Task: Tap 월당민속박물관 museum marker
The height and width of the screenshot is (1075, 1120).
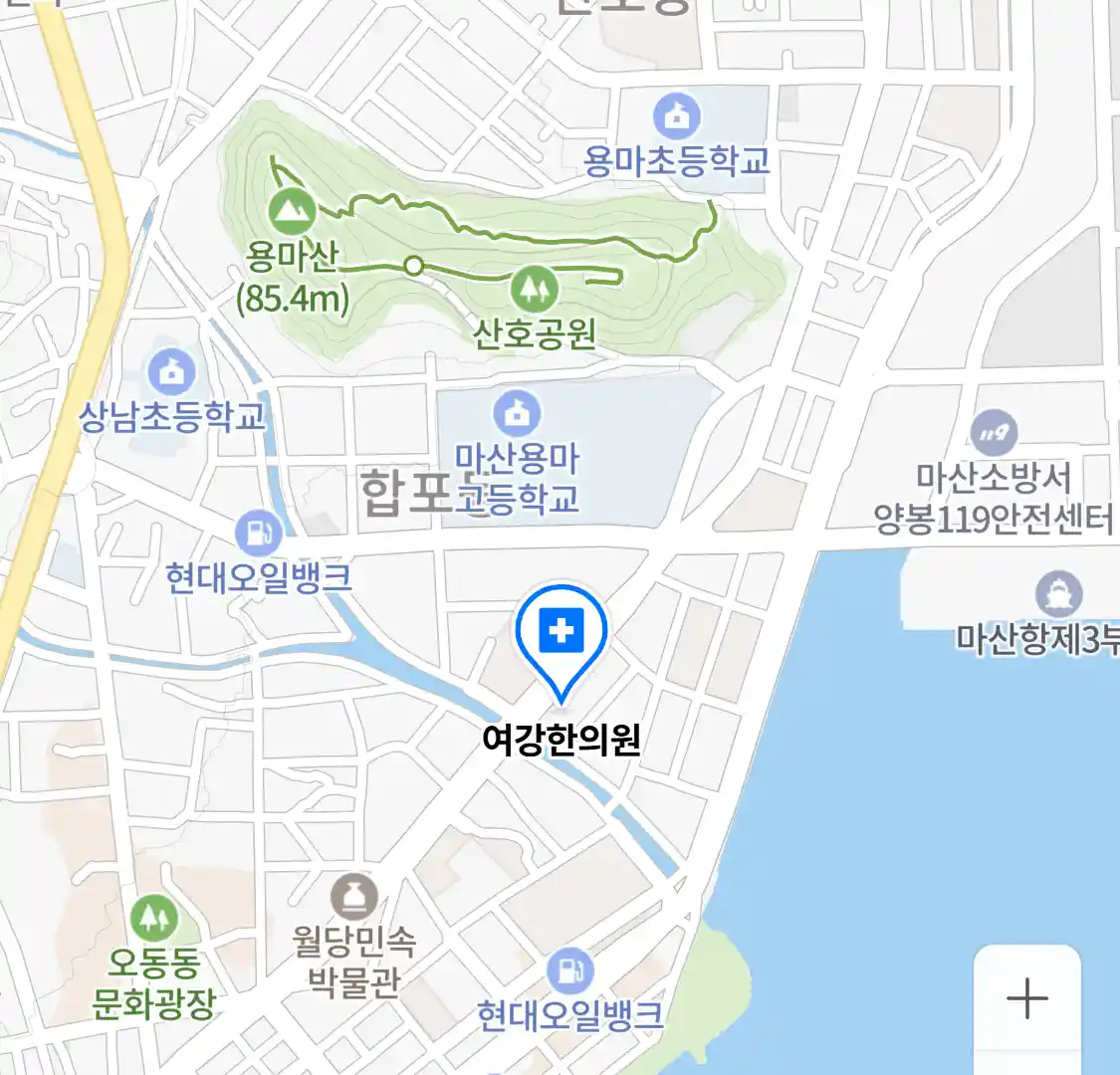Action: click(353, 899)
